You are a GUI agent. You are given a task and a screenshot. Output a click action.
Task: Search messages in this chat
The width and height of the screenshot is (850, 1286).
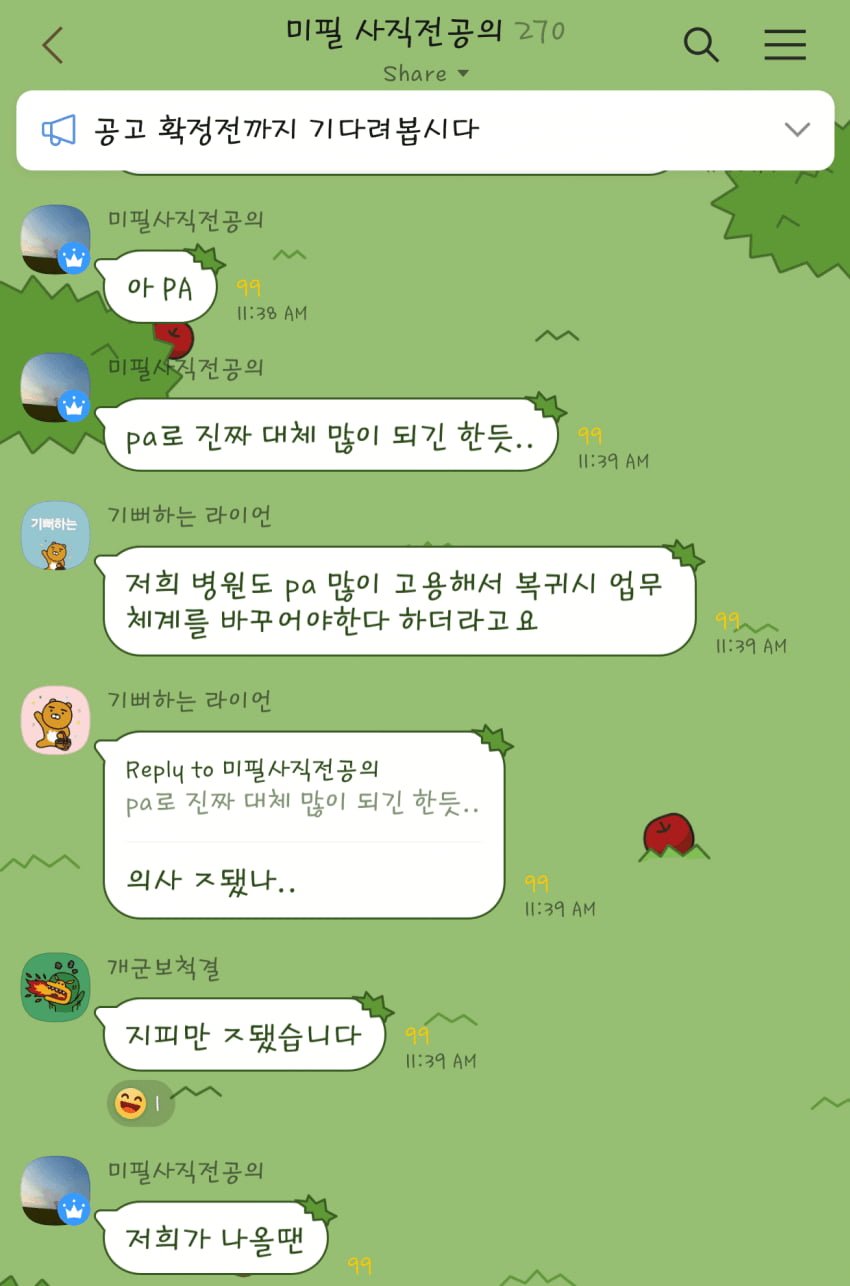pos(700,45)
